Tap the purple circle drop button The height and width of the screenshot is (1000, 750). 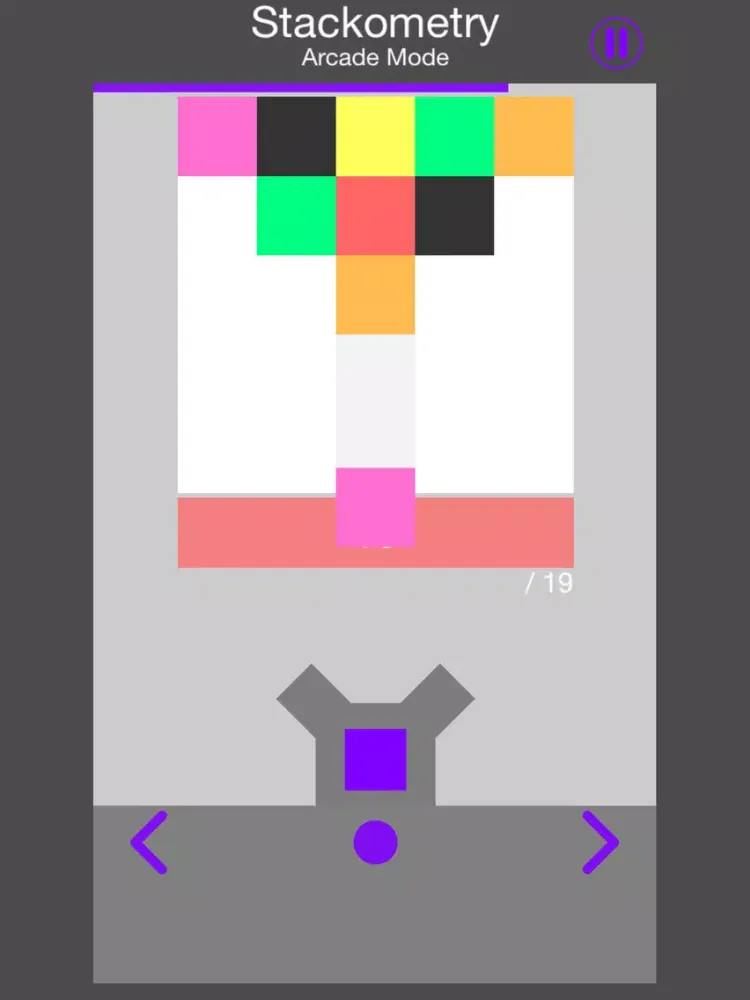pyautogui.click(x=375, y=842)
